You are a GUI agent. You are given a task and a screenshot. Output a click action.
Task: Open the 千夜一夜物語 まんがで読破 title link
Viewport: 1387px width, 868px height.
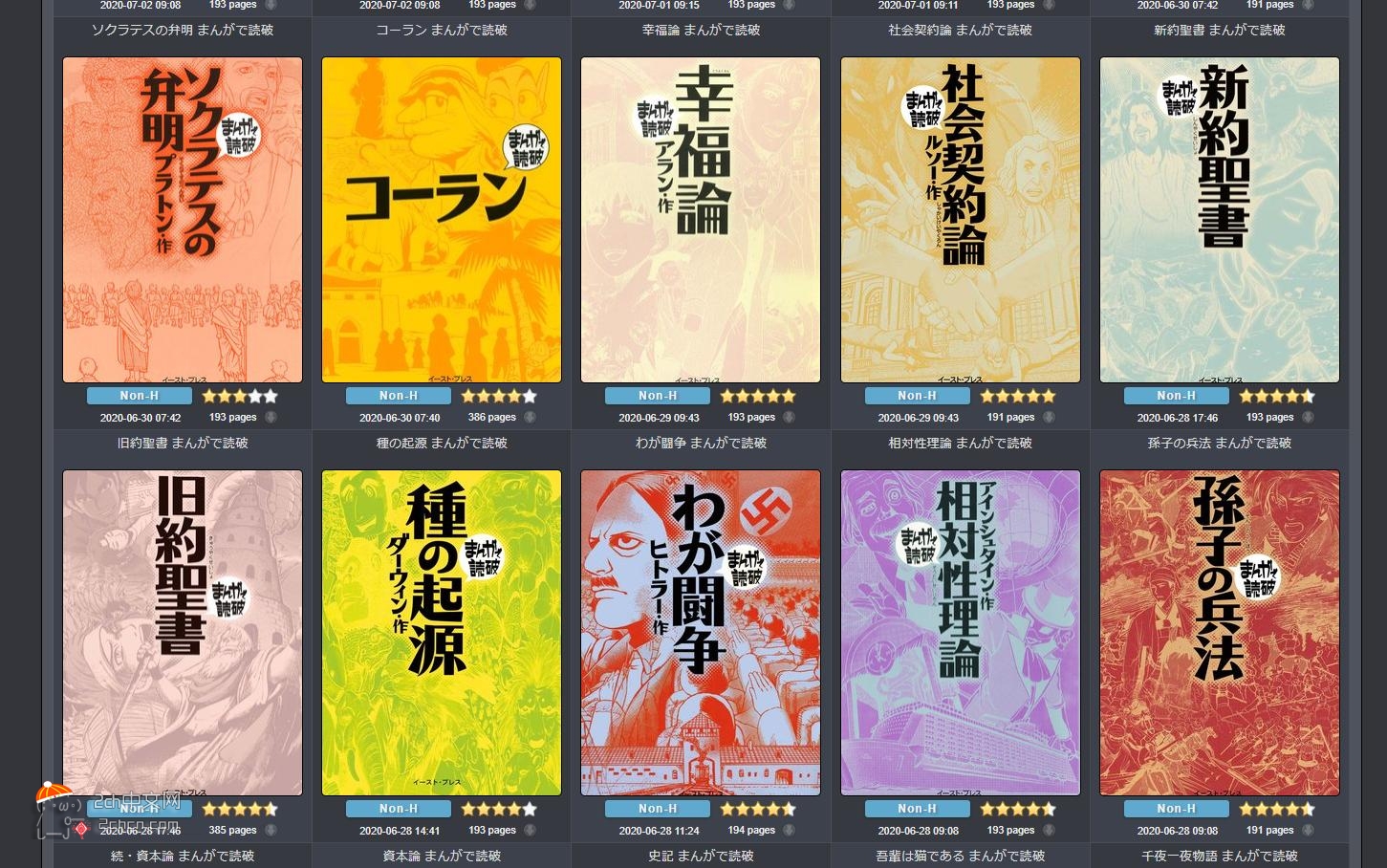coord(1219,856)
